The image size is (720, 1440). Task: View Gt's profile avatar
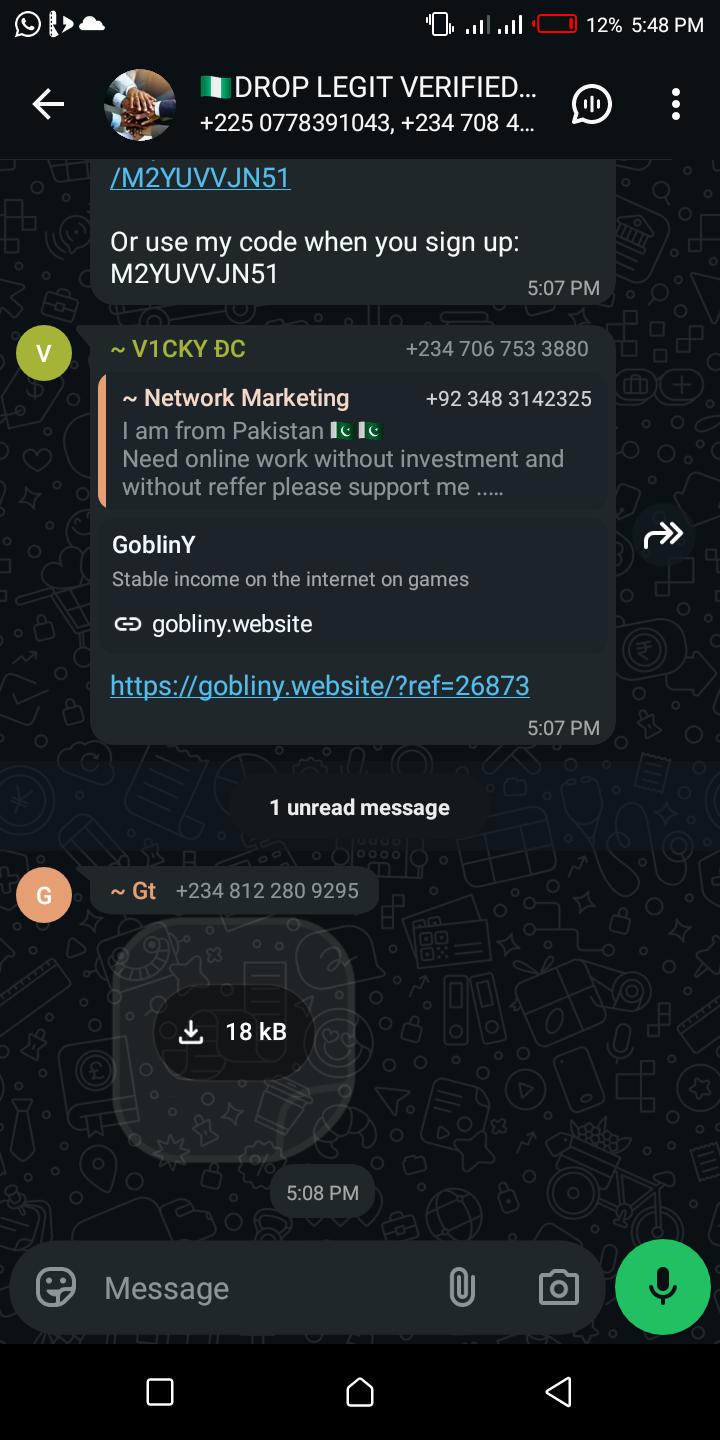44,895
